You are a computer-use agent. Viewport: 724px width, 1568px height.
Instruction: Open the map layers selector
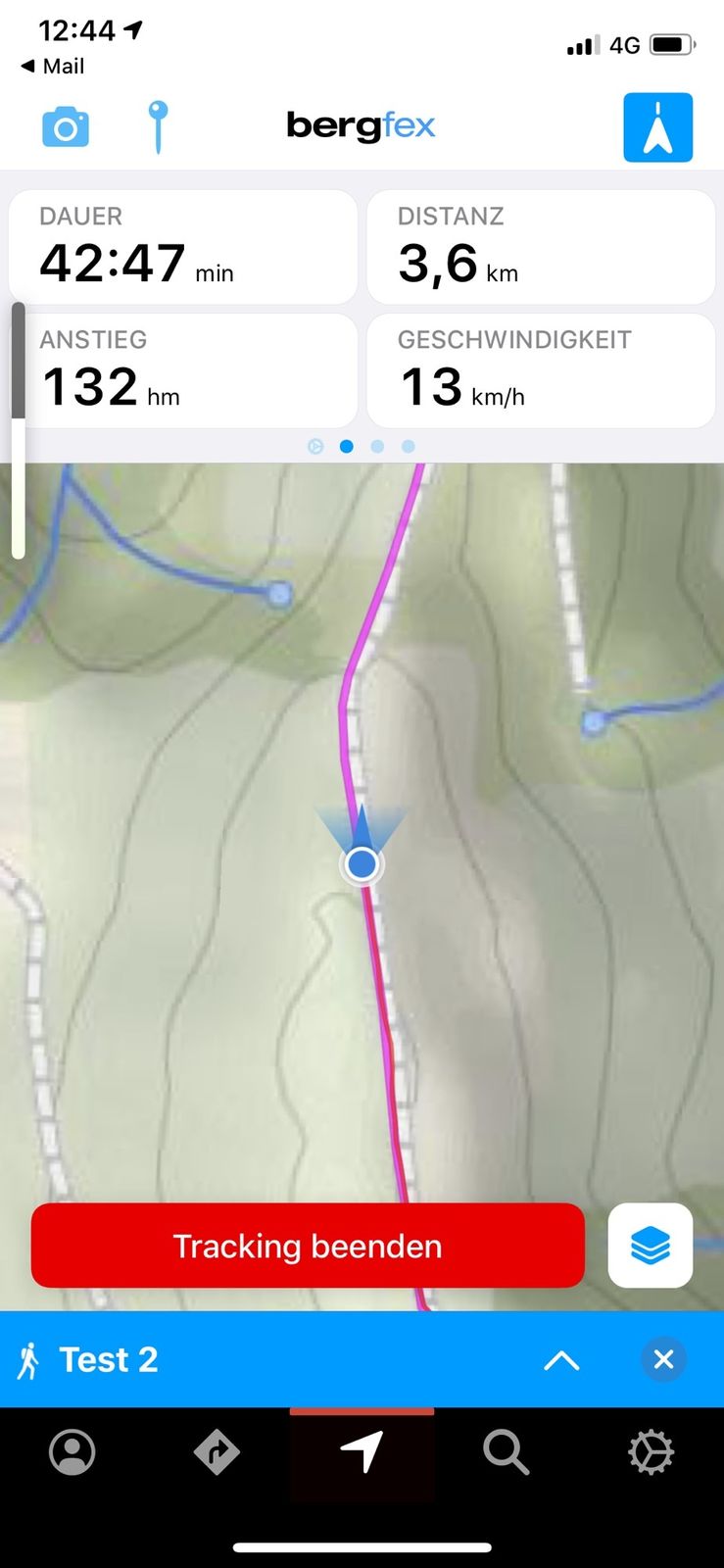click(650, 1246)
